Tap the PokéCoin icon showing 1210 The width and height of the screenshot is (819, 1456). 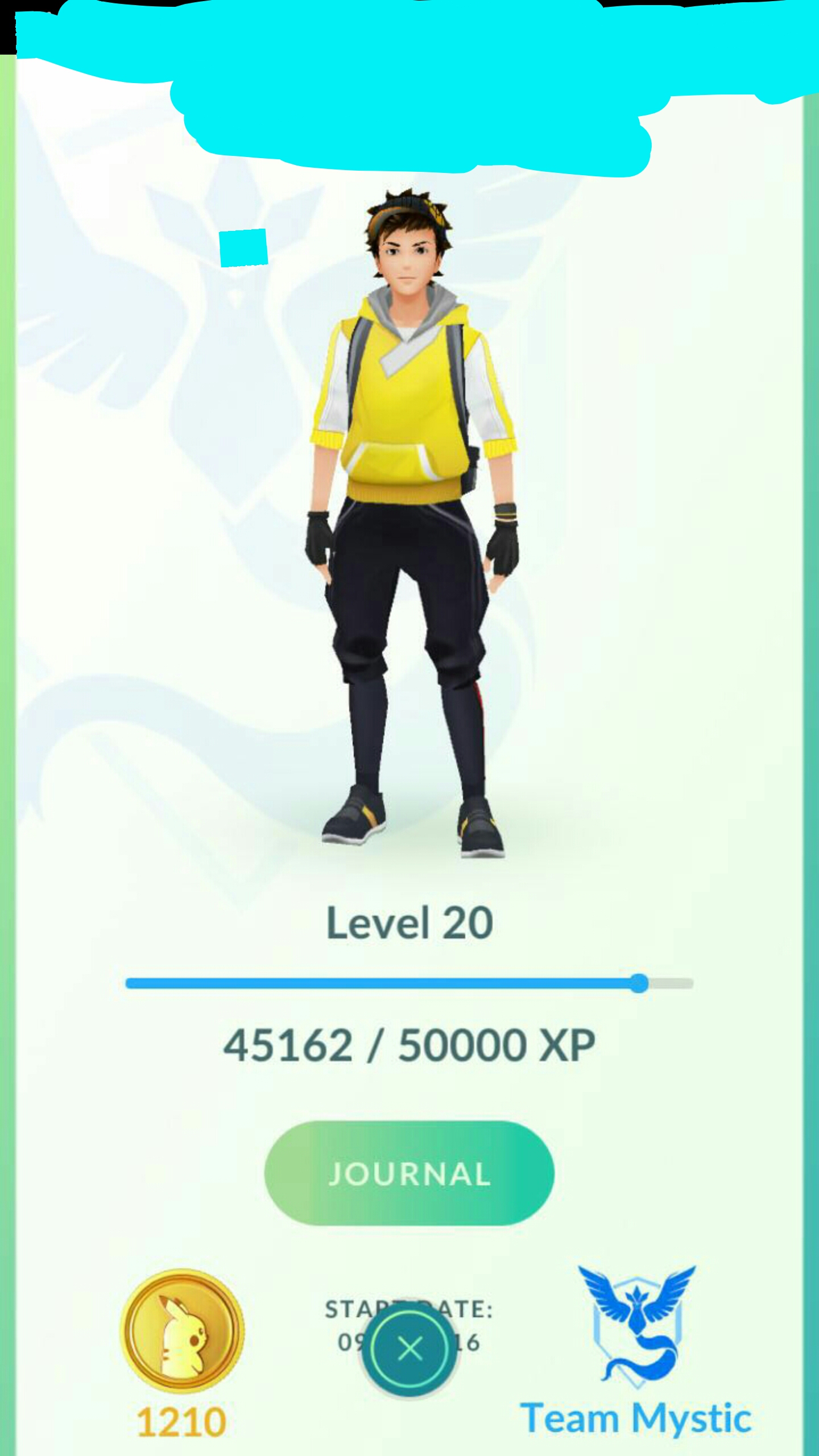182,1330
